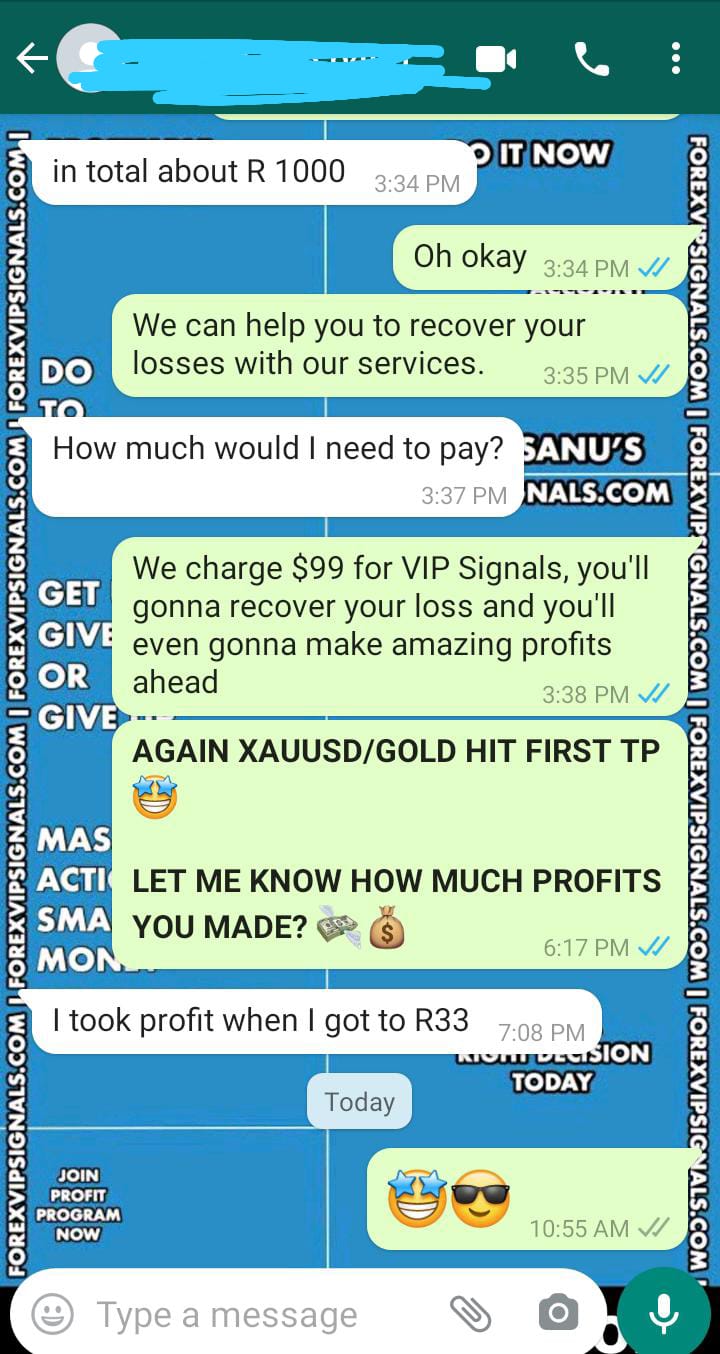Viewport: 720px width, 1354px height.
Task: Start a voice call
Action: 592,58
